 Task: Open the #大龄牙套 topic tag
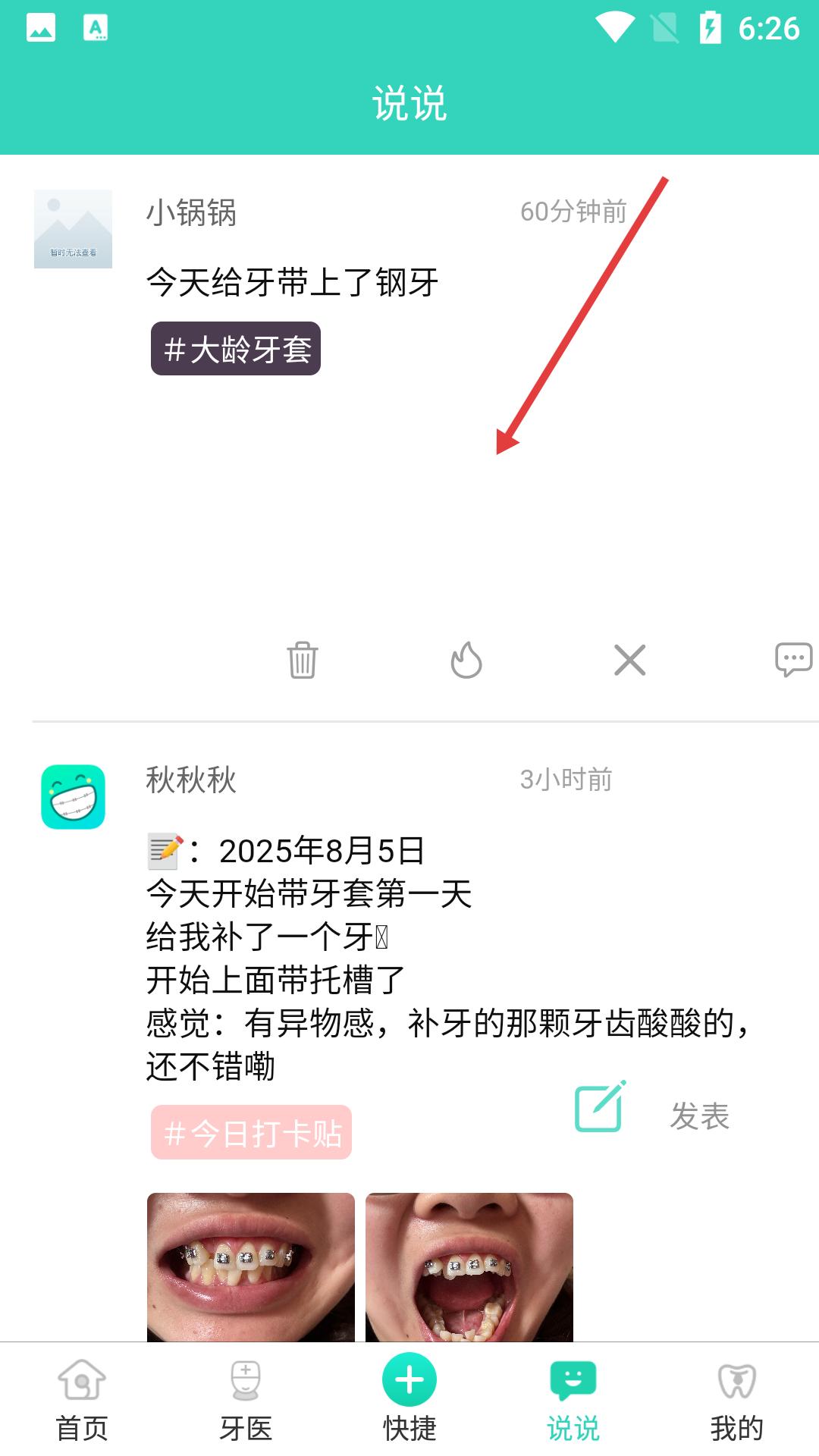236,349
